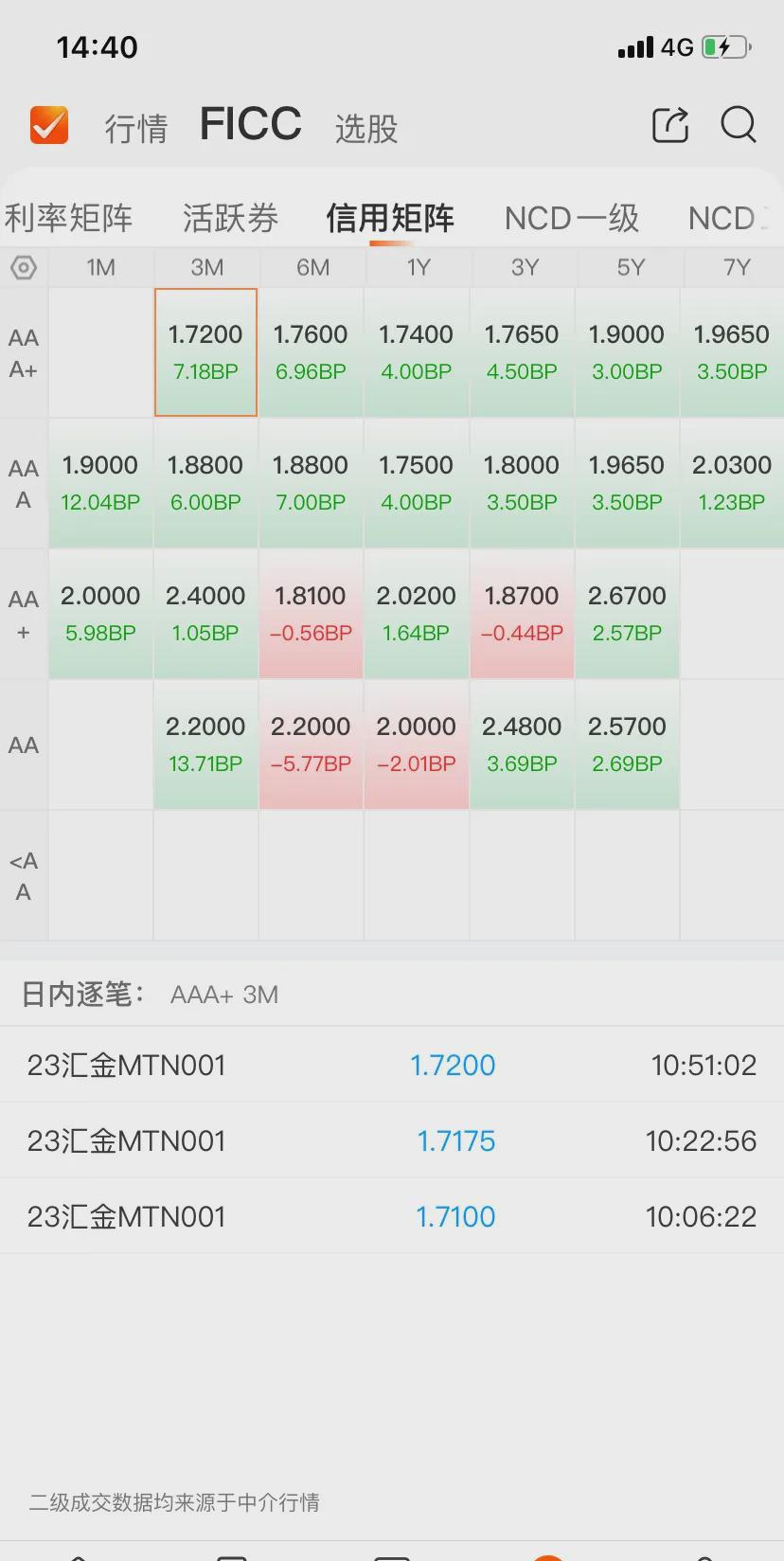The image size is (784, 1561).
Task: Select the AA+ 6M cell showing -0.56BP
Action: [311, 614]
